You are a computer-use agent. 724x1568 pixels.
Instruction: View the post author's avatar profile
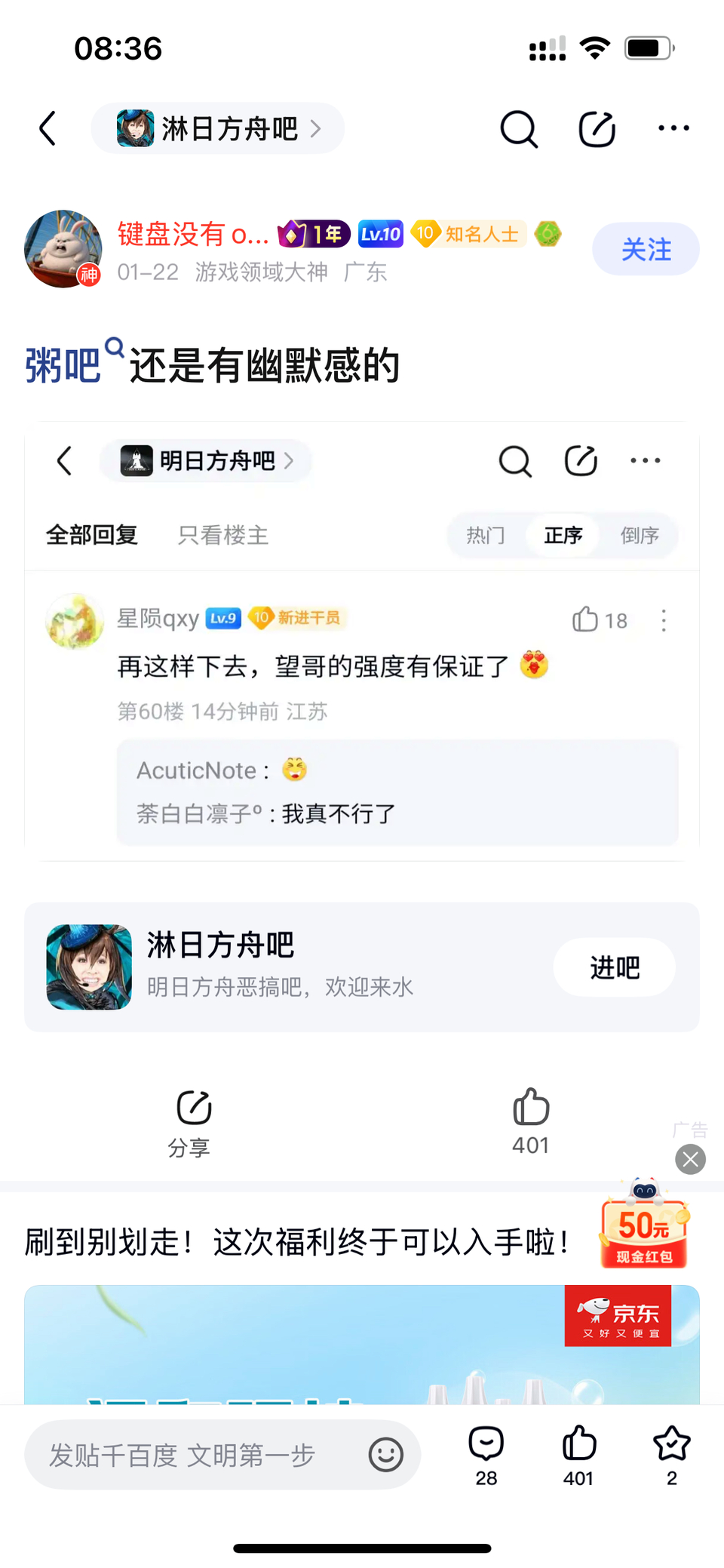click(63, 249)
